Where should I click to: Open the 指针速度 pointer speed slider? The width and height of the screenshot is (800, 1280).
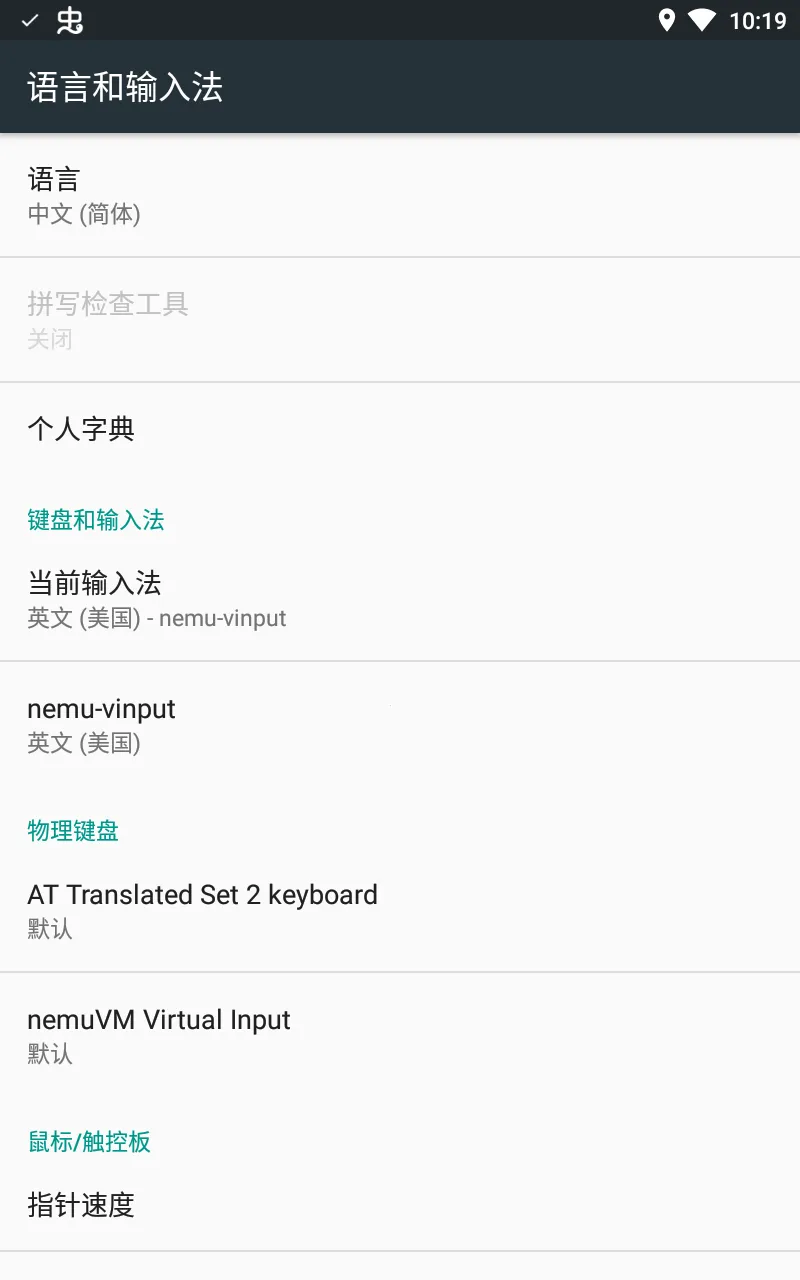(x=400, y=1205)
